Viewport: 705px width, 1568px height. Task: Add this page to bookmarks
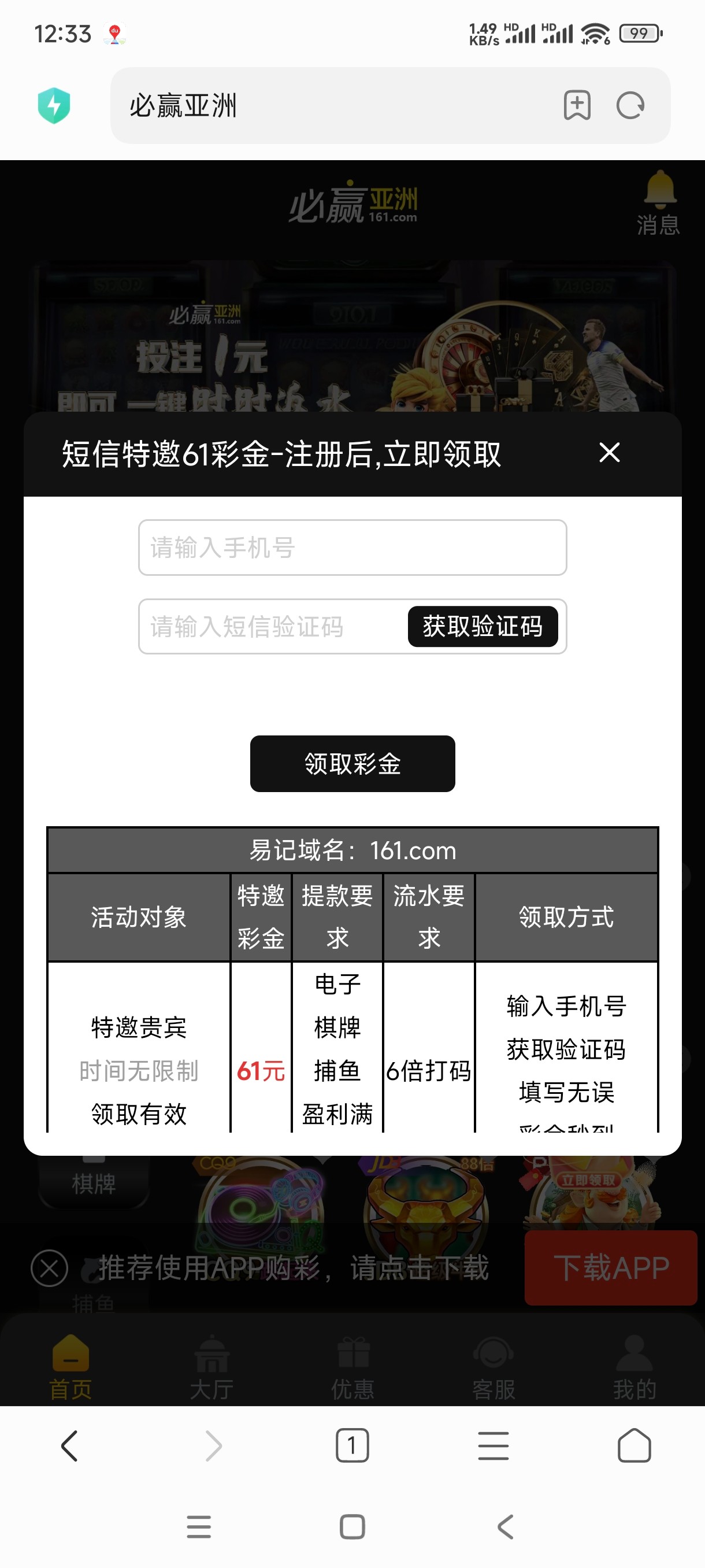click(577, 105)
